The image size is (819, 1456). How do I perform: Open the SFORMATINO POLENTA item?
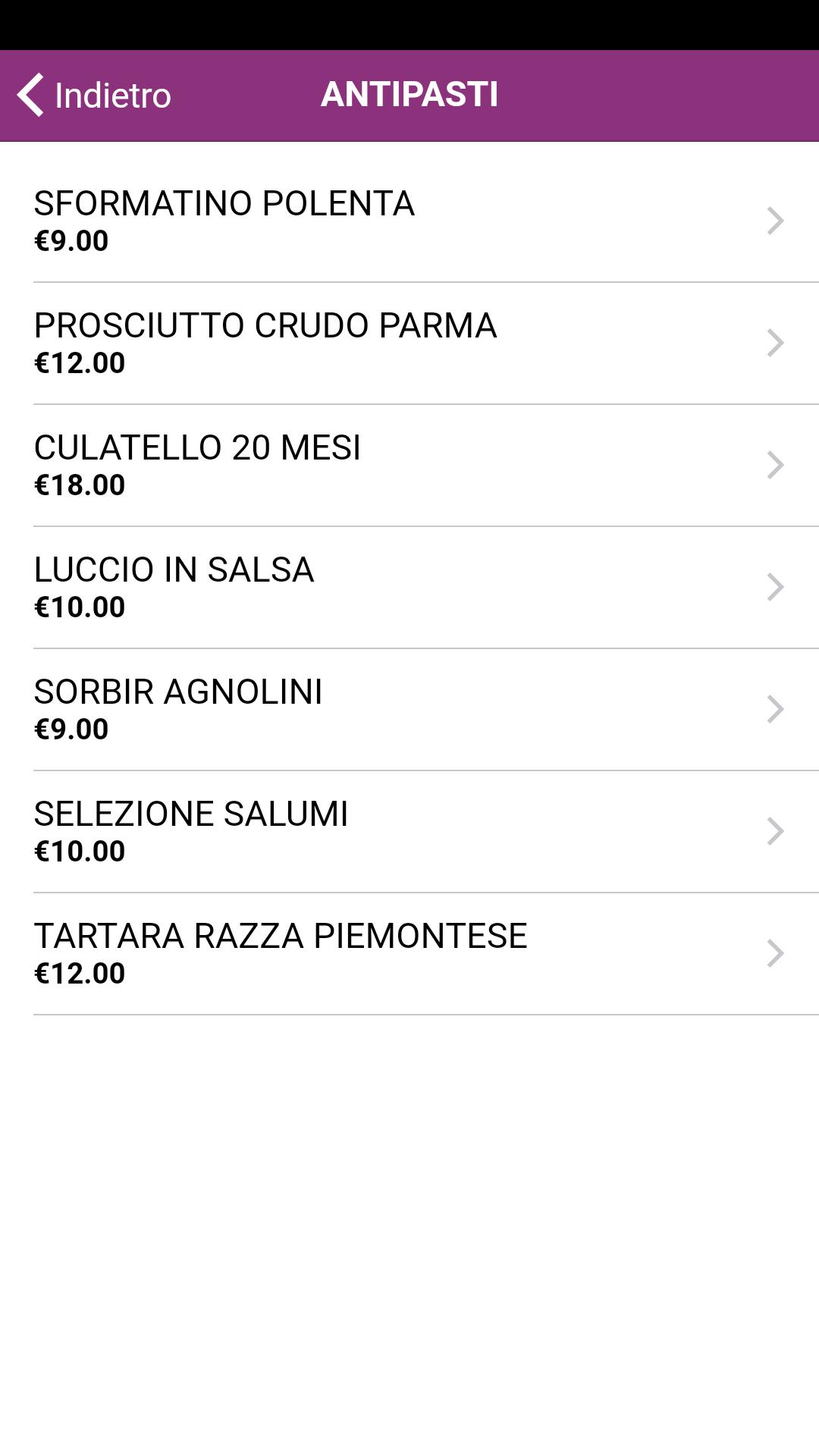[409, 221]
